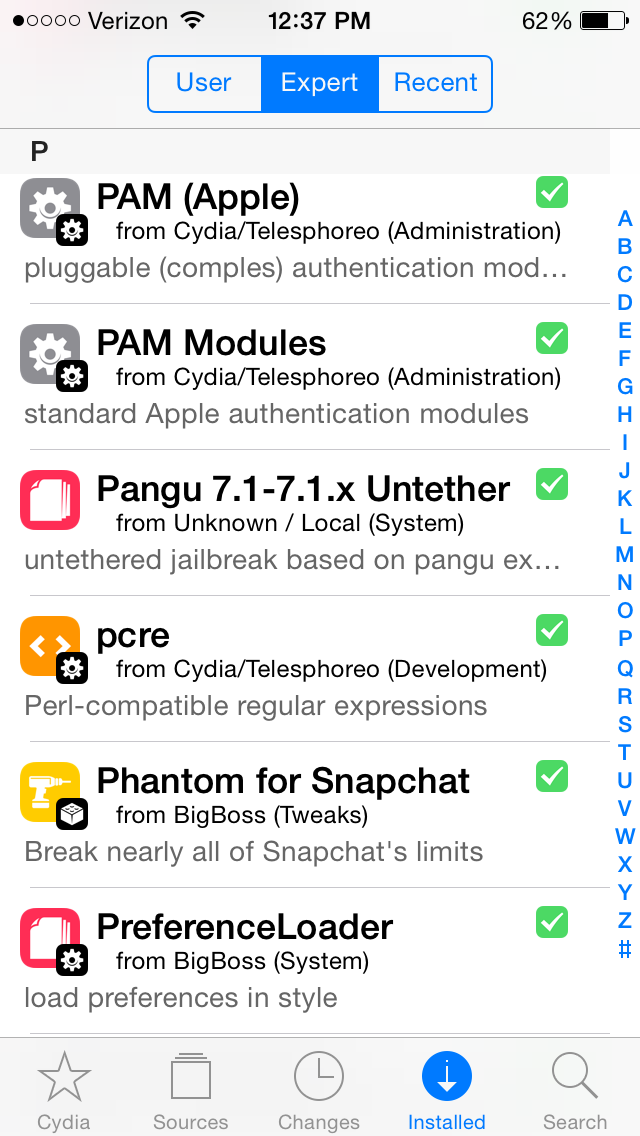Jump to the # index section
The image size is (640, 1136).
coord(625,948)
